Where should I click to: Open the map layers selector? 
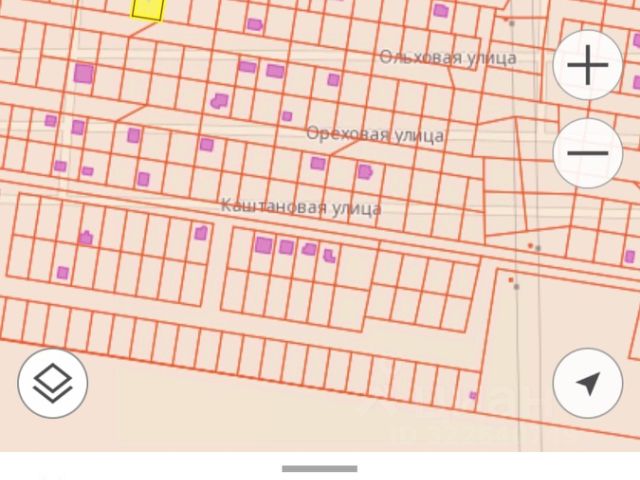53,382
